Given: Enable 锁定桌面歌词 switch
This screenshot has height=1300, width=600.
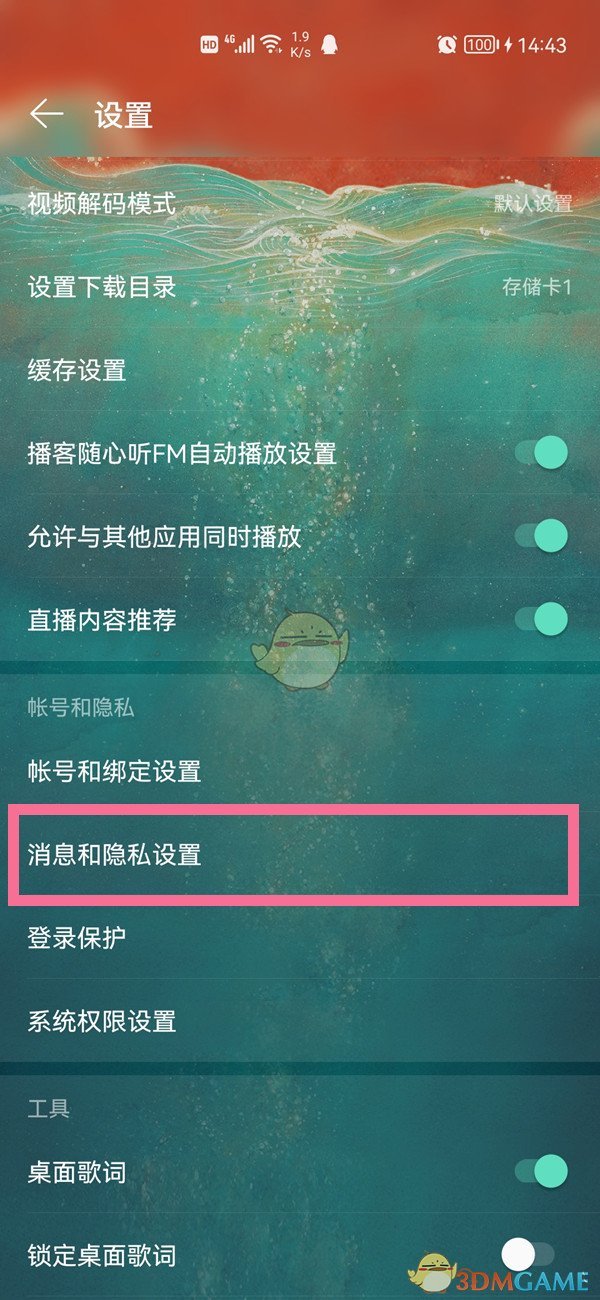Looking at the screenshot, I should (528, 1254).
